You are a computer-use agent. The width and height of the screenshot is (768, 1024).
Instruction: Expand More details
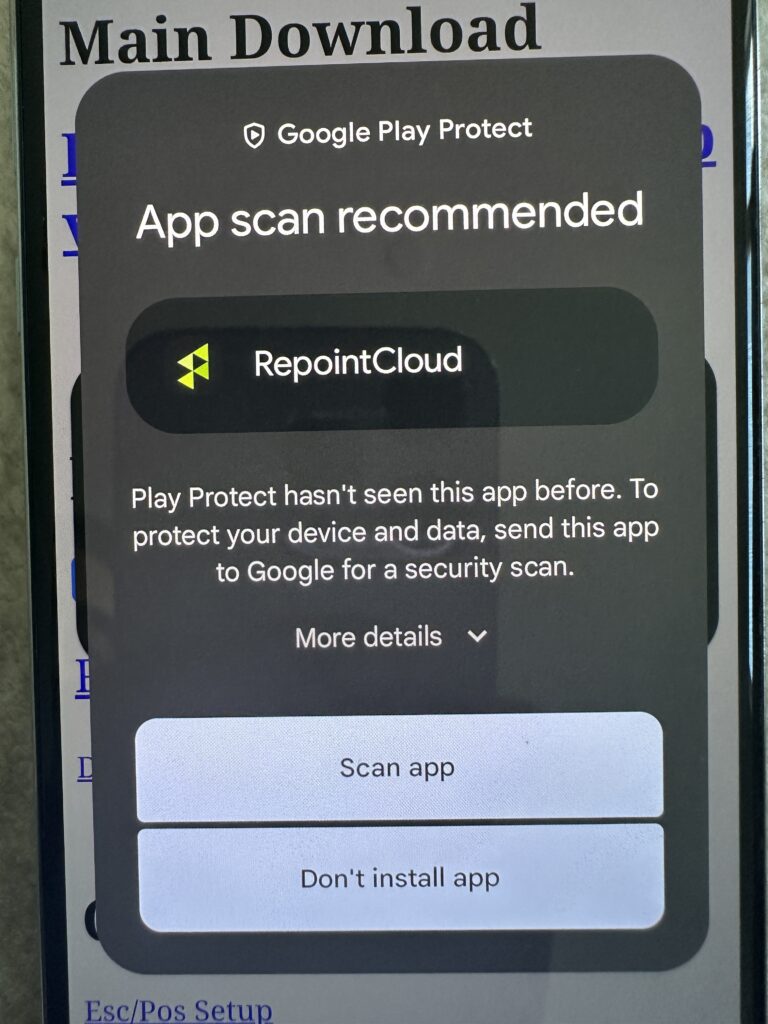[391, 637]
